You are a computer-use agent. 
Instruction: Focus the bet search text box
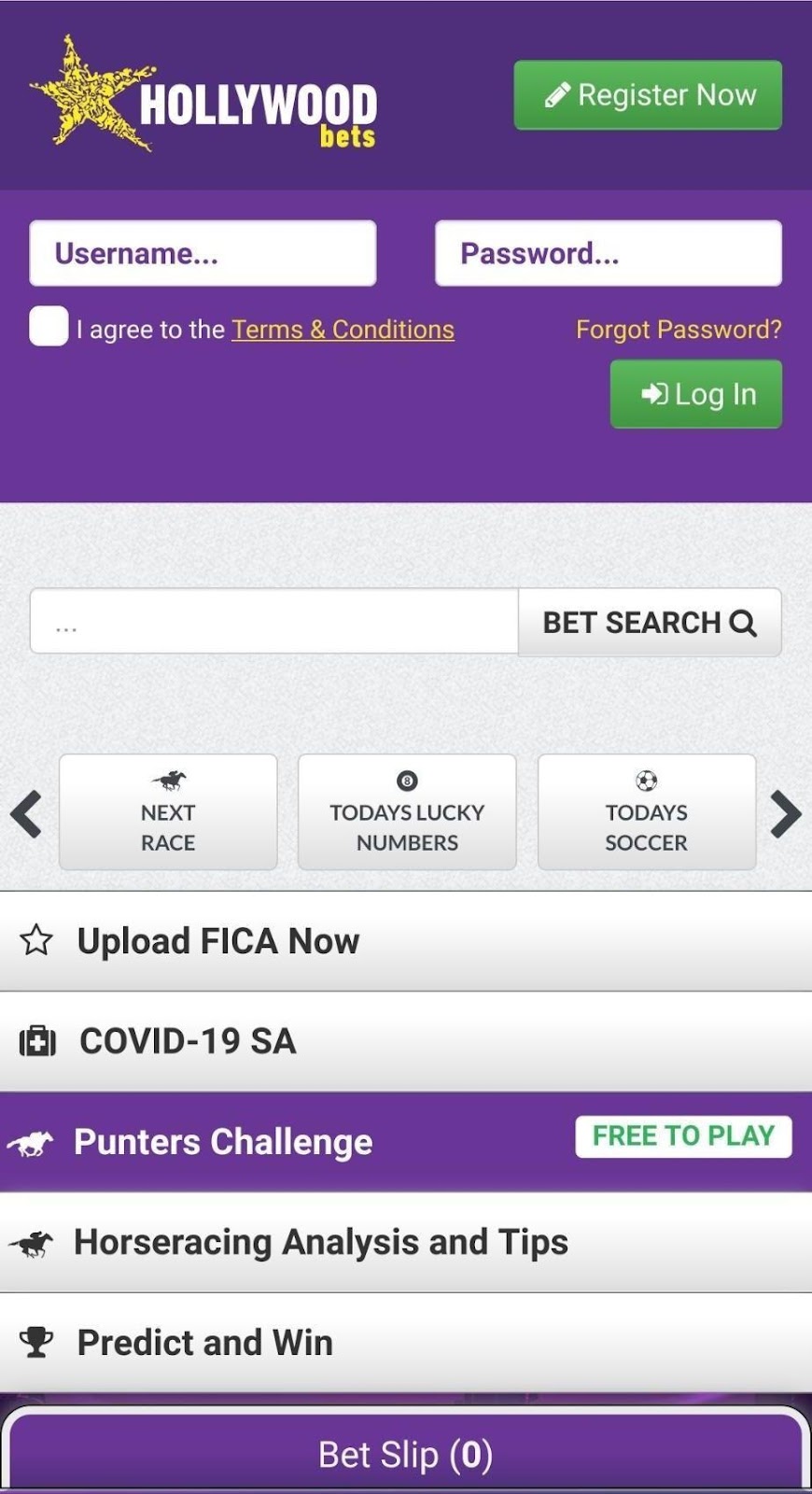click(x=274, y=622)
